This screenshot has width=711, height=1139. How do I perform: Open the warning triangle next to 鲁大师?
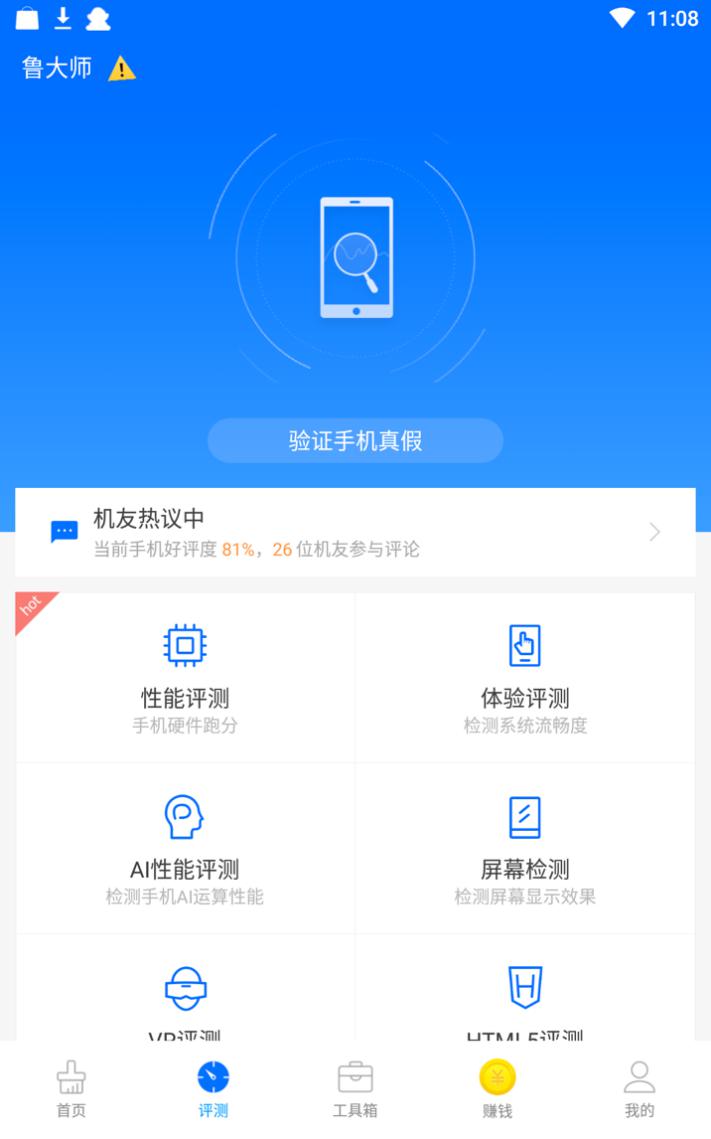point(122,69)
